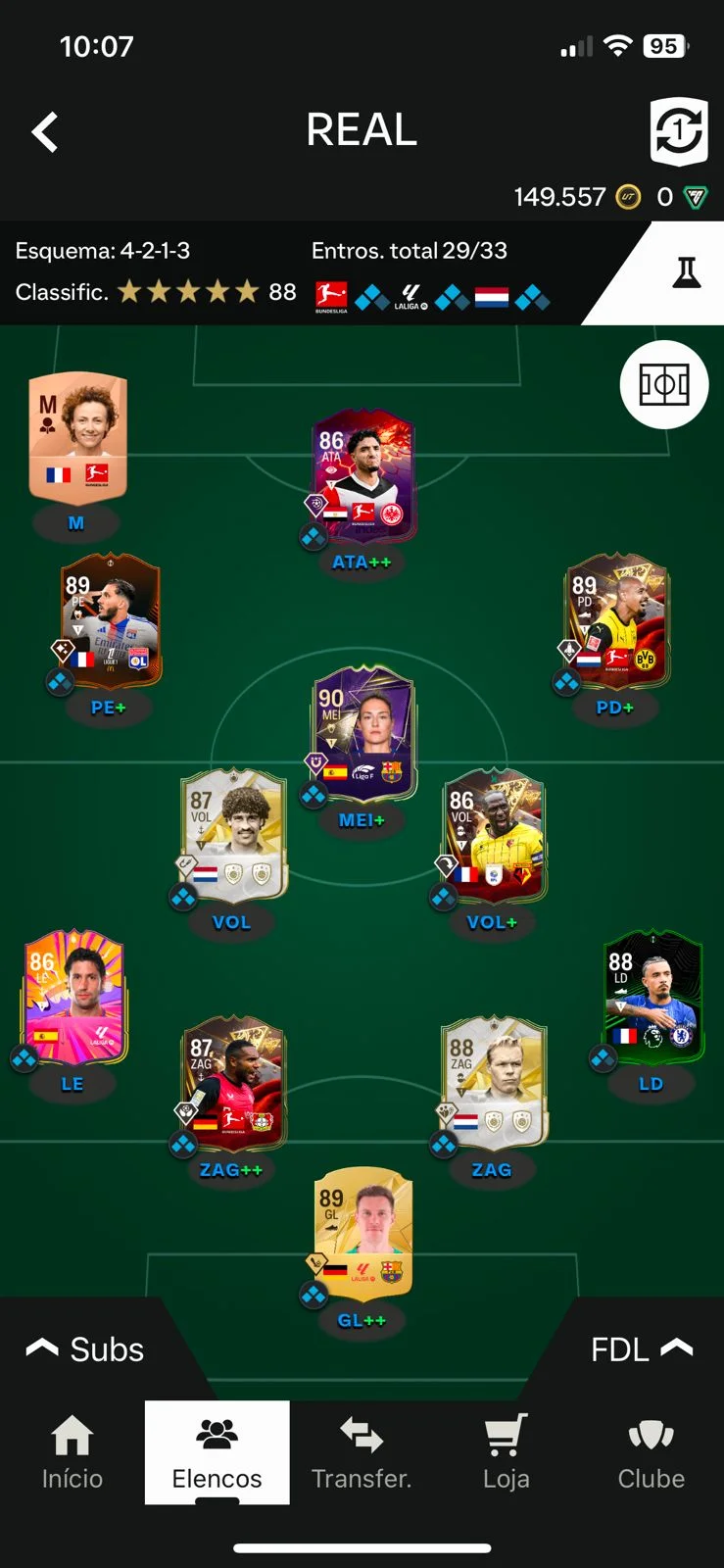Expand the Subs panel
Screen dimensions: 724x1568
pos(85,1349)
